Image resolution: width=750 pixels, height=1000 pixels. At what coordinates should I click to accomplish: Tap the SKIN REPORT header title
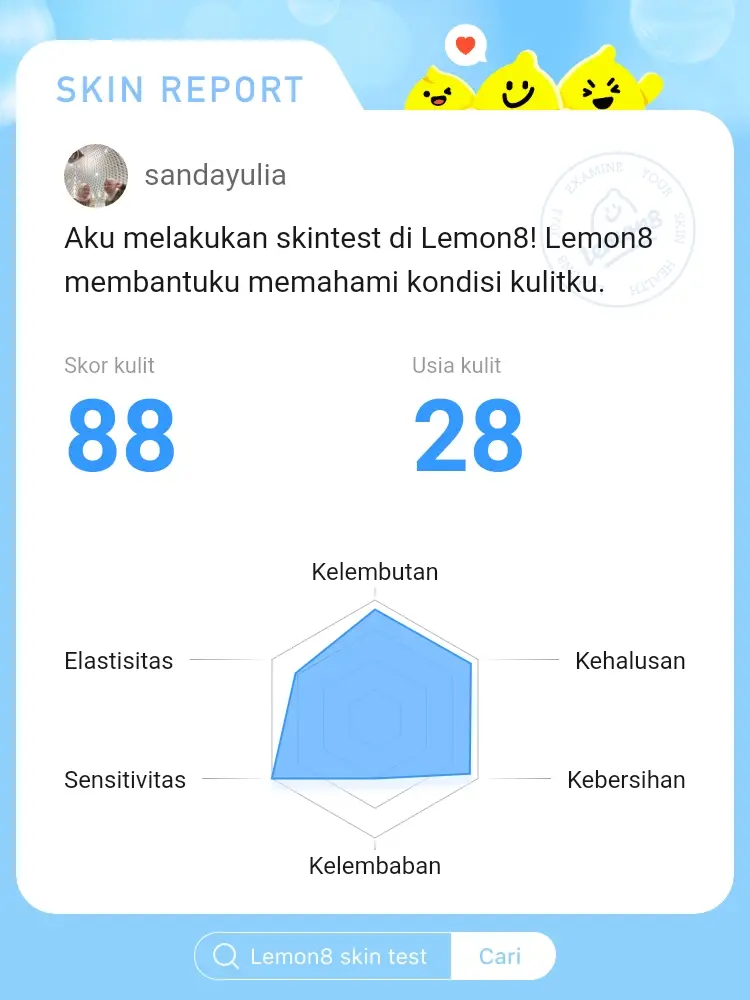[180, 90]
